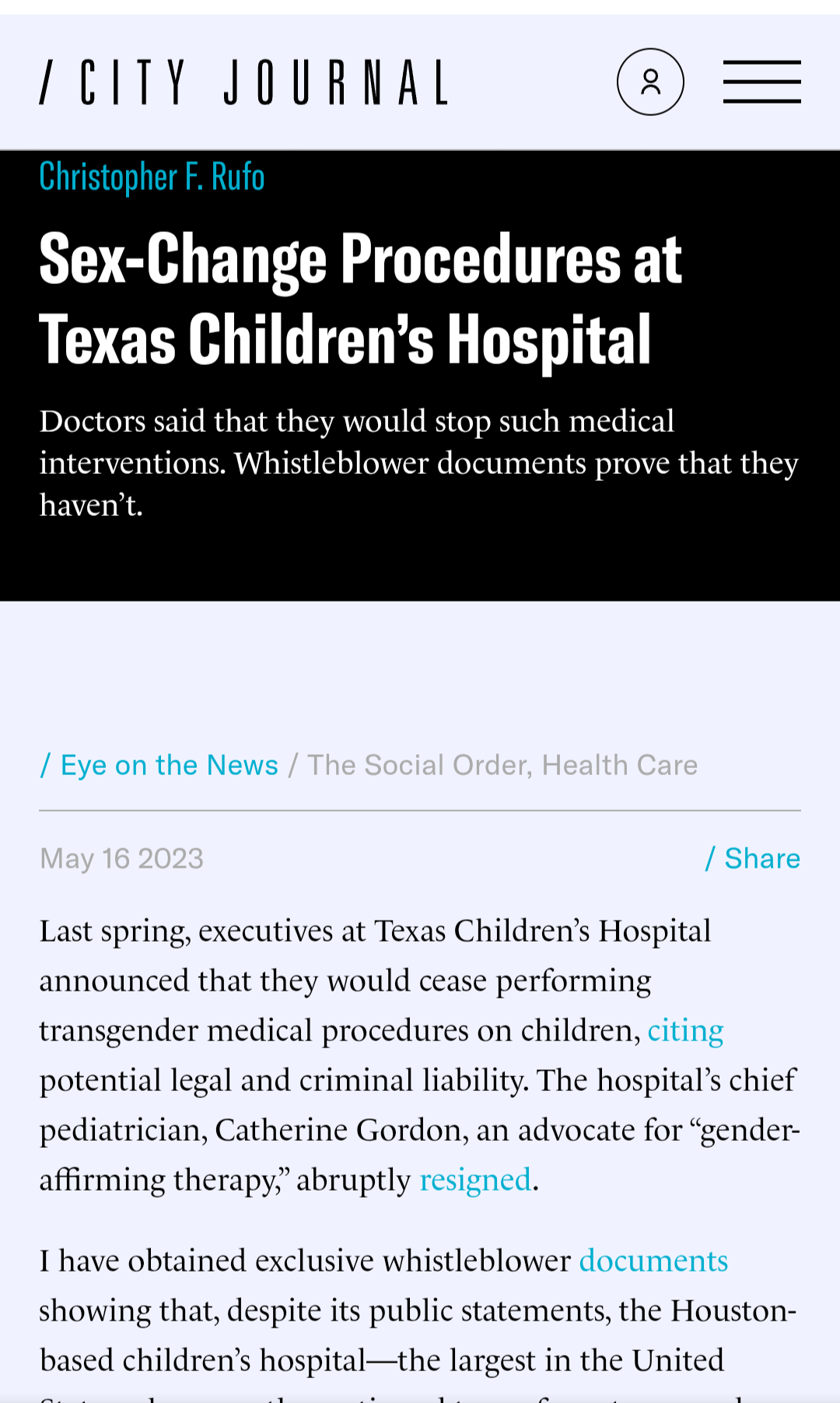This screenshot has width=840, height=1403.
Task: Open the whistleblower "documents" link
Action: pyautogui.click(x=653, y=1261)
